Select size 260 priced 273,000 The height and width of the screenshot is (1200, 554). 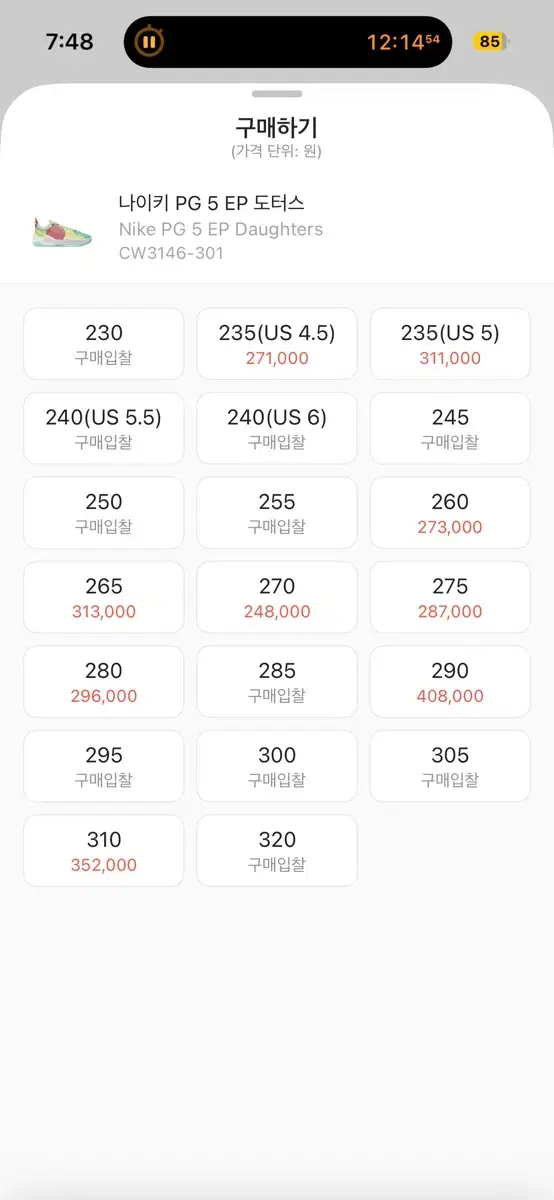click(x=450, y=513)
